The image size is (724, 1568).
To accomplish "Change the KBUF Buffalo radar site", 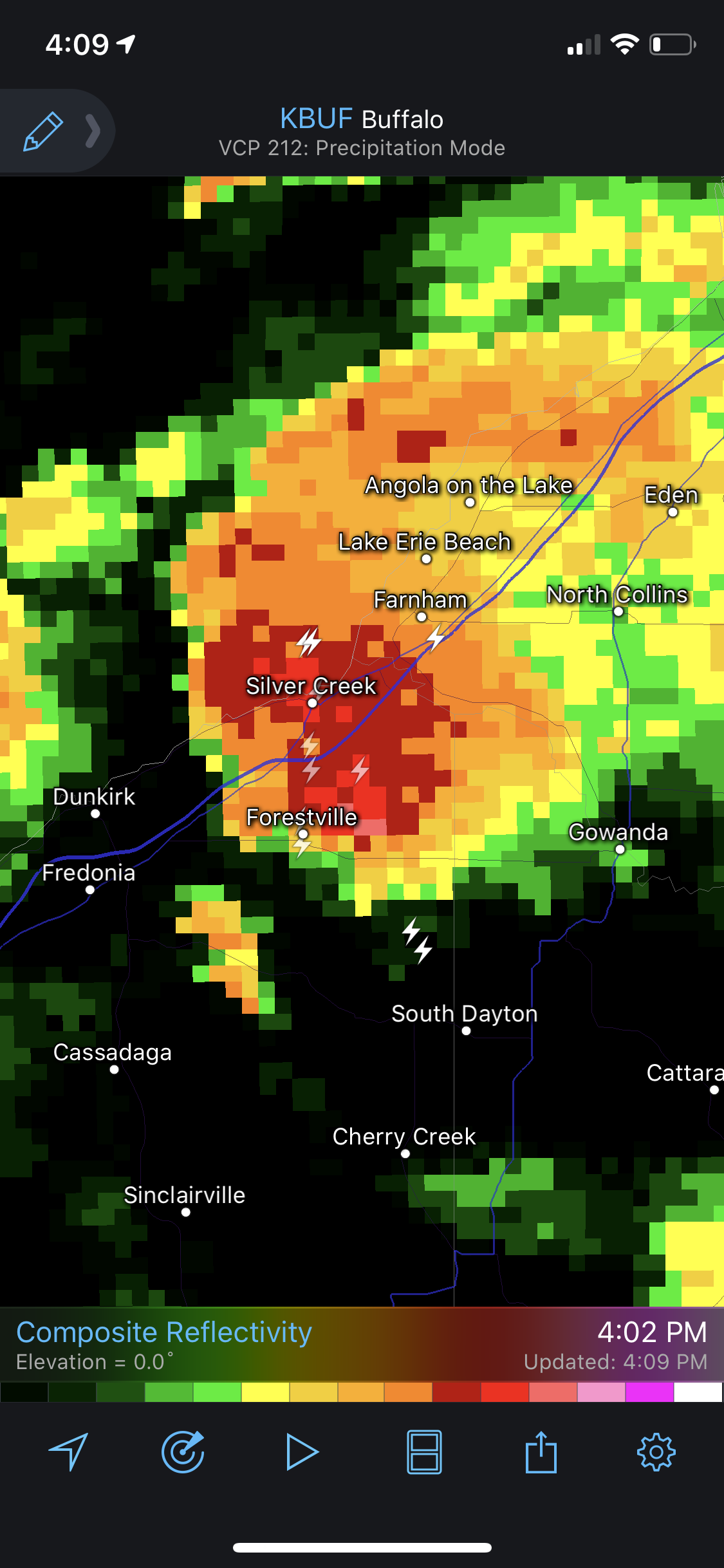I will pos(362,120).
